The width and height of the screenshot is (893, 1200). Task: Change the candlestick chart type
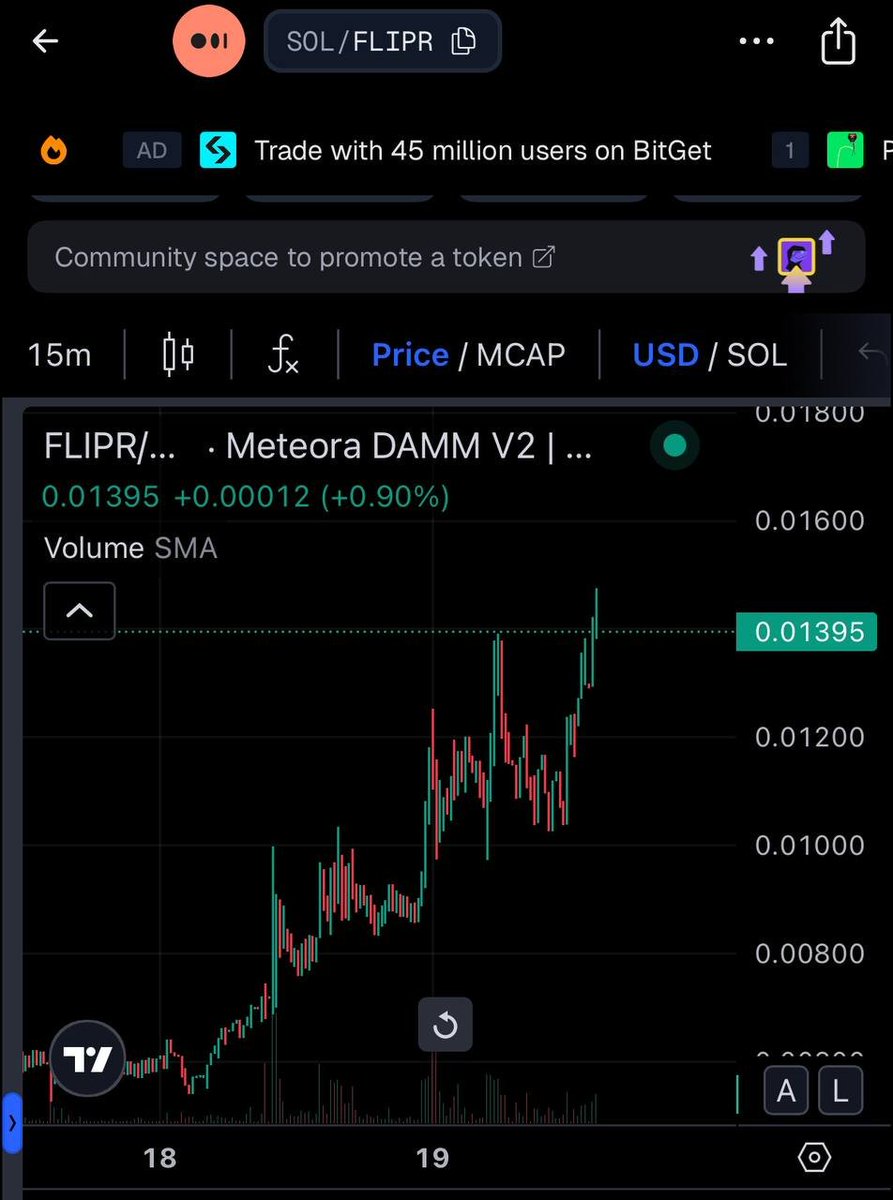click(178, 355)
